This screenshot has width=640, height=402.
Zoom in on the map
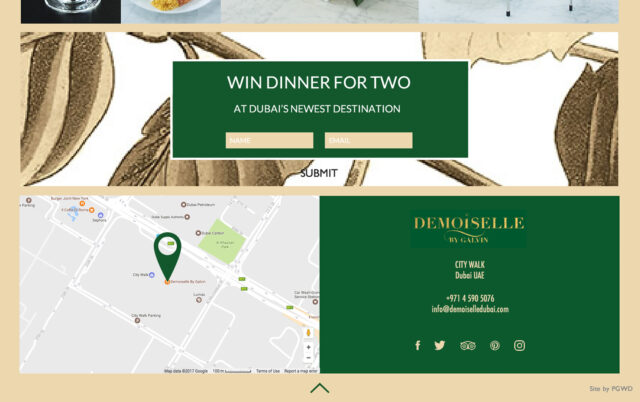(x=308, y=347)
